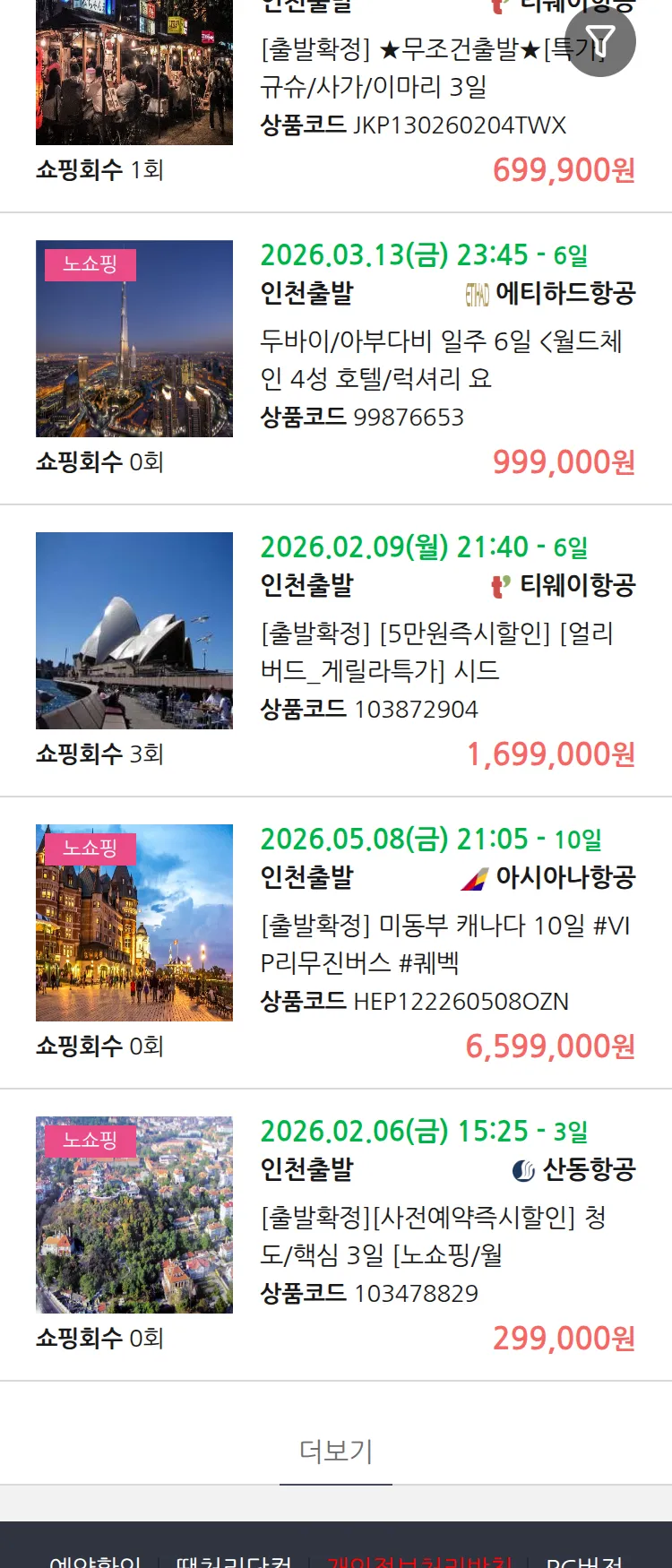Load more packages with 더보기
Screen dimensions: 672x1568
336,1451
